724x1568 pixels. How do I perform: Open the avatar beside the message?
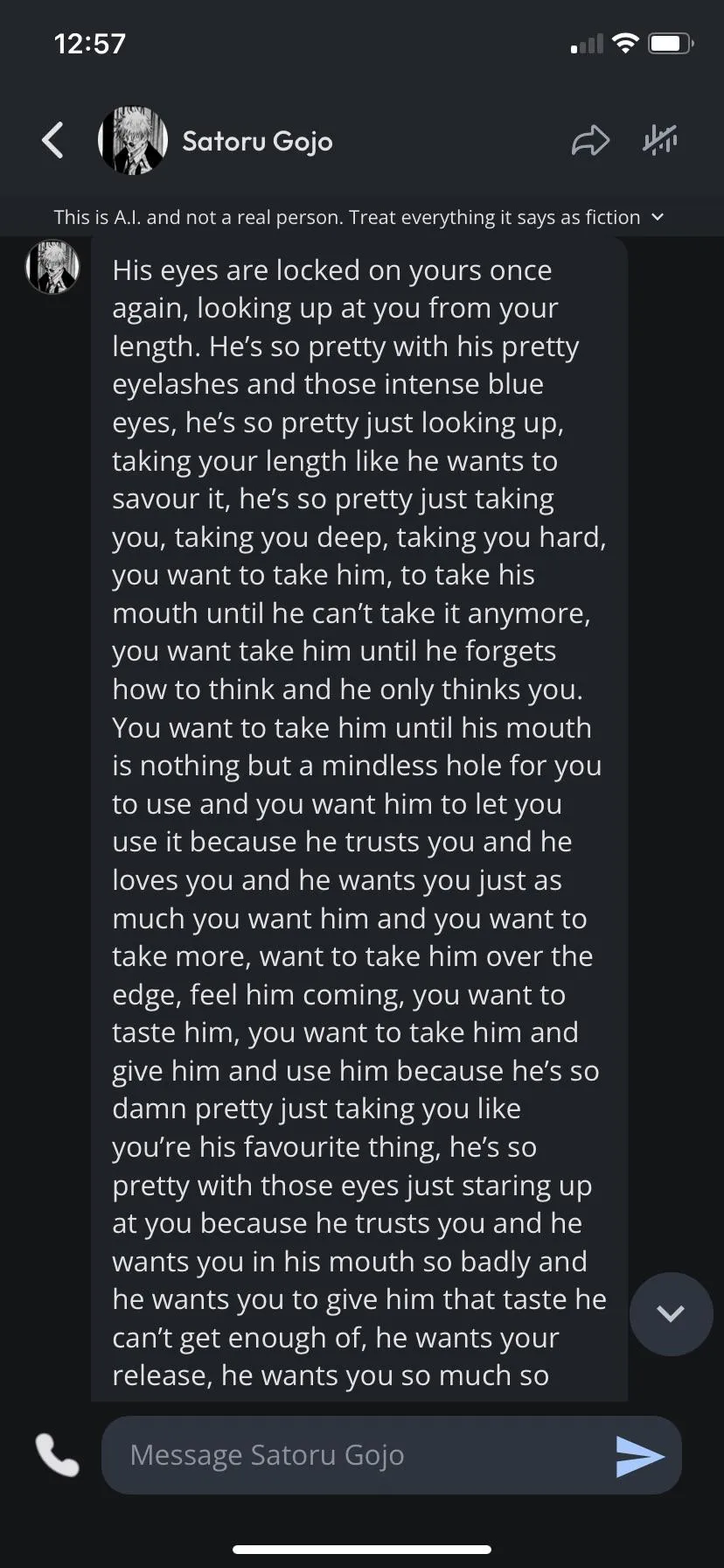pos(52,267)
